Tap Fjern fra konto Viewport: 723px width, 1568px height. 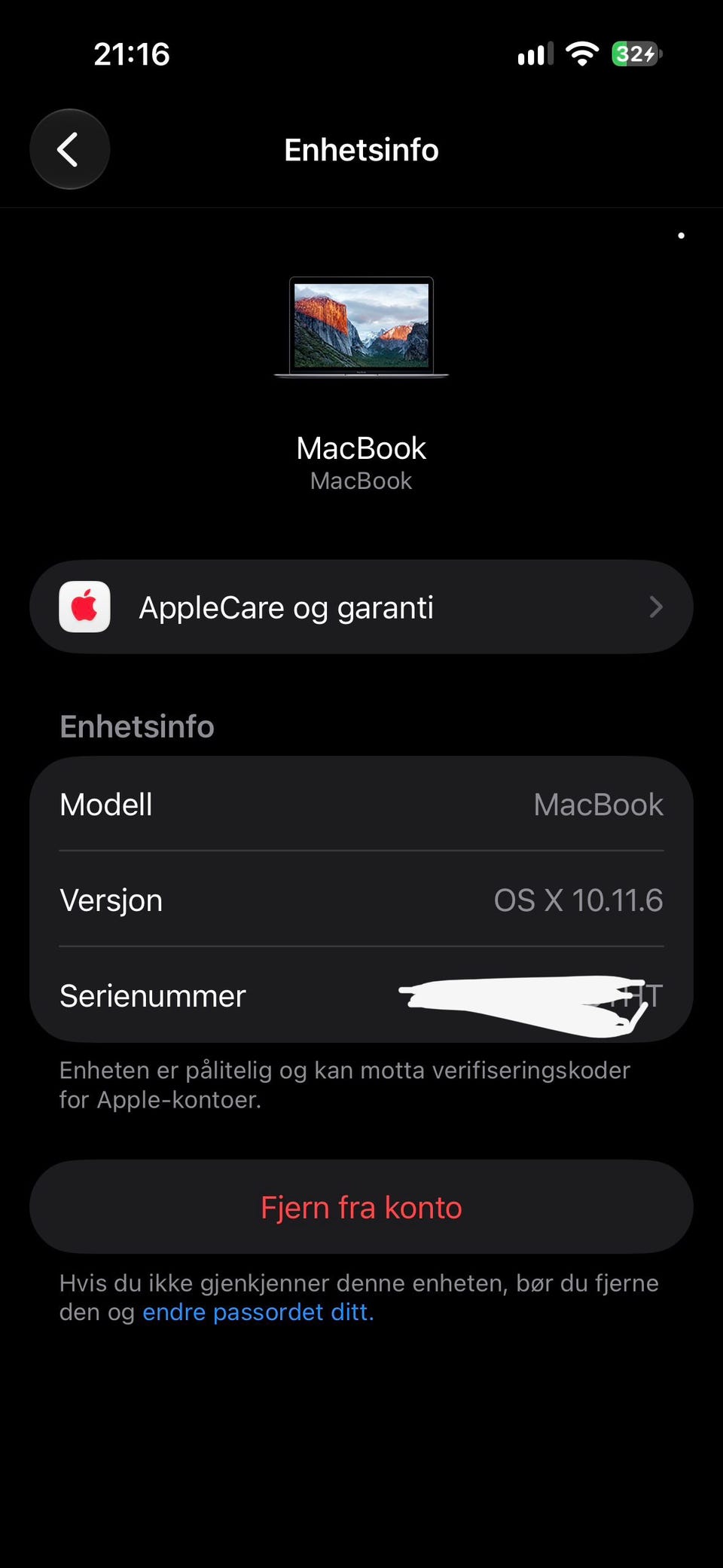point(361,1207)
